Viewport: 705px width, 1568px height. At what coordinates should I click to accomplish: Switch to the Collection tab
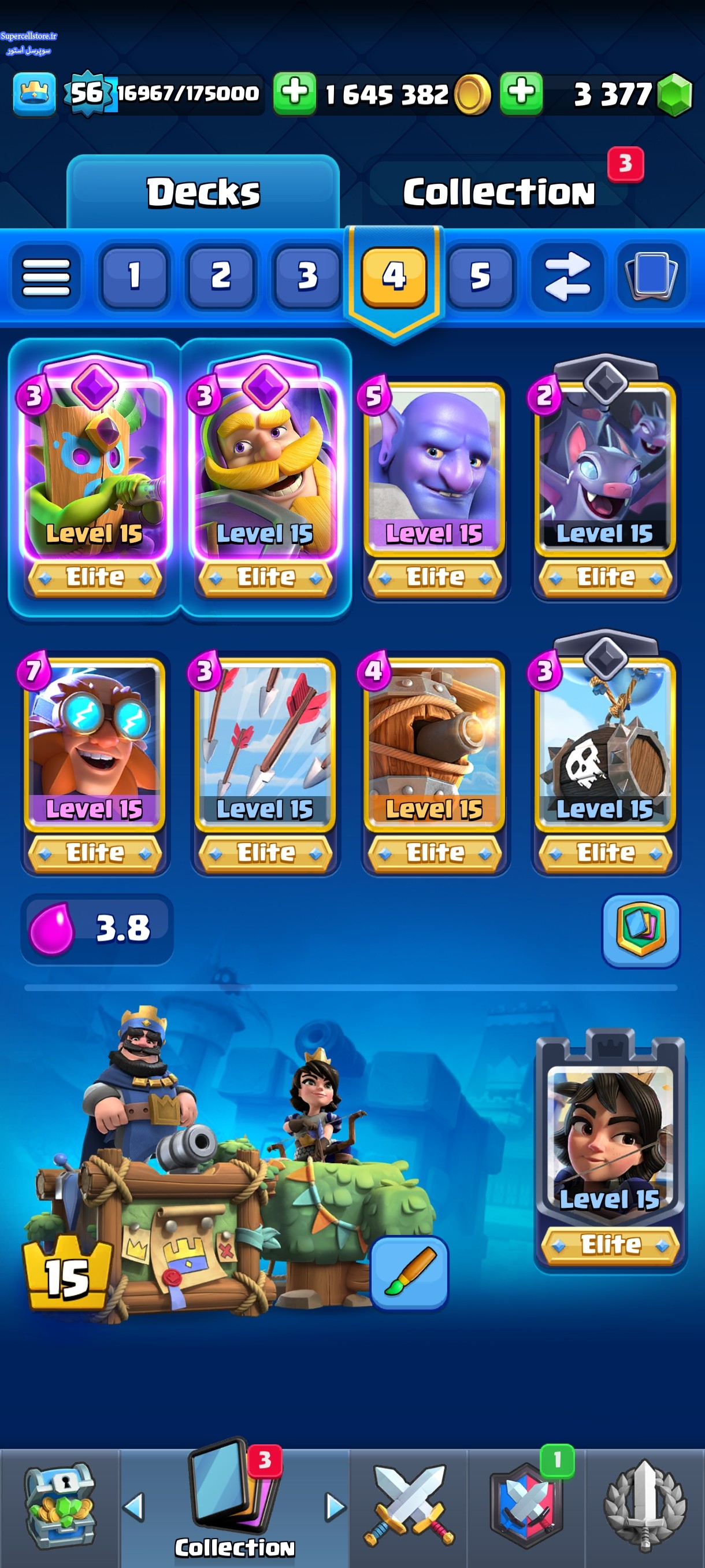[498, 192]
